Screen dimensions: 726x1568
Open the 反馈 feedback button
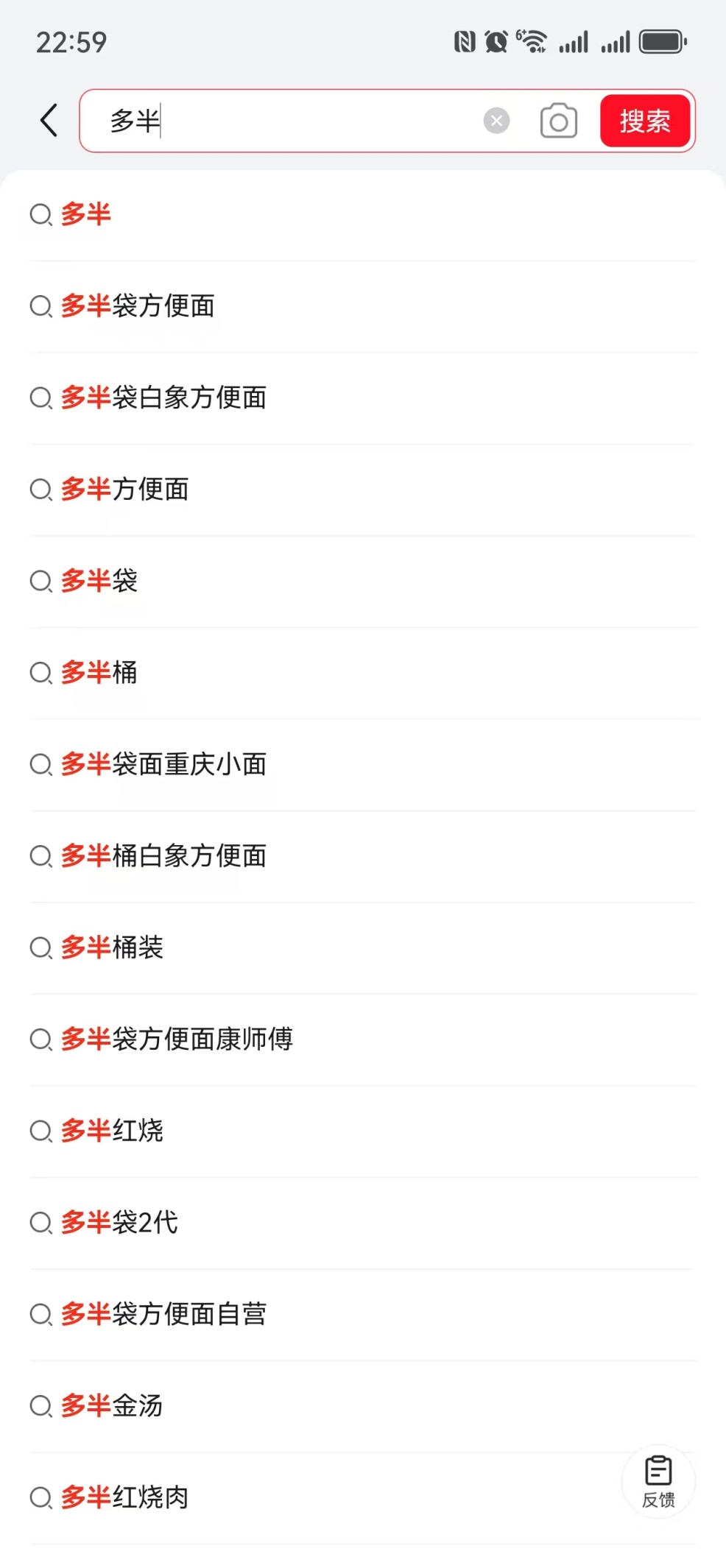pyautogui.click(x=658, y=1481)
